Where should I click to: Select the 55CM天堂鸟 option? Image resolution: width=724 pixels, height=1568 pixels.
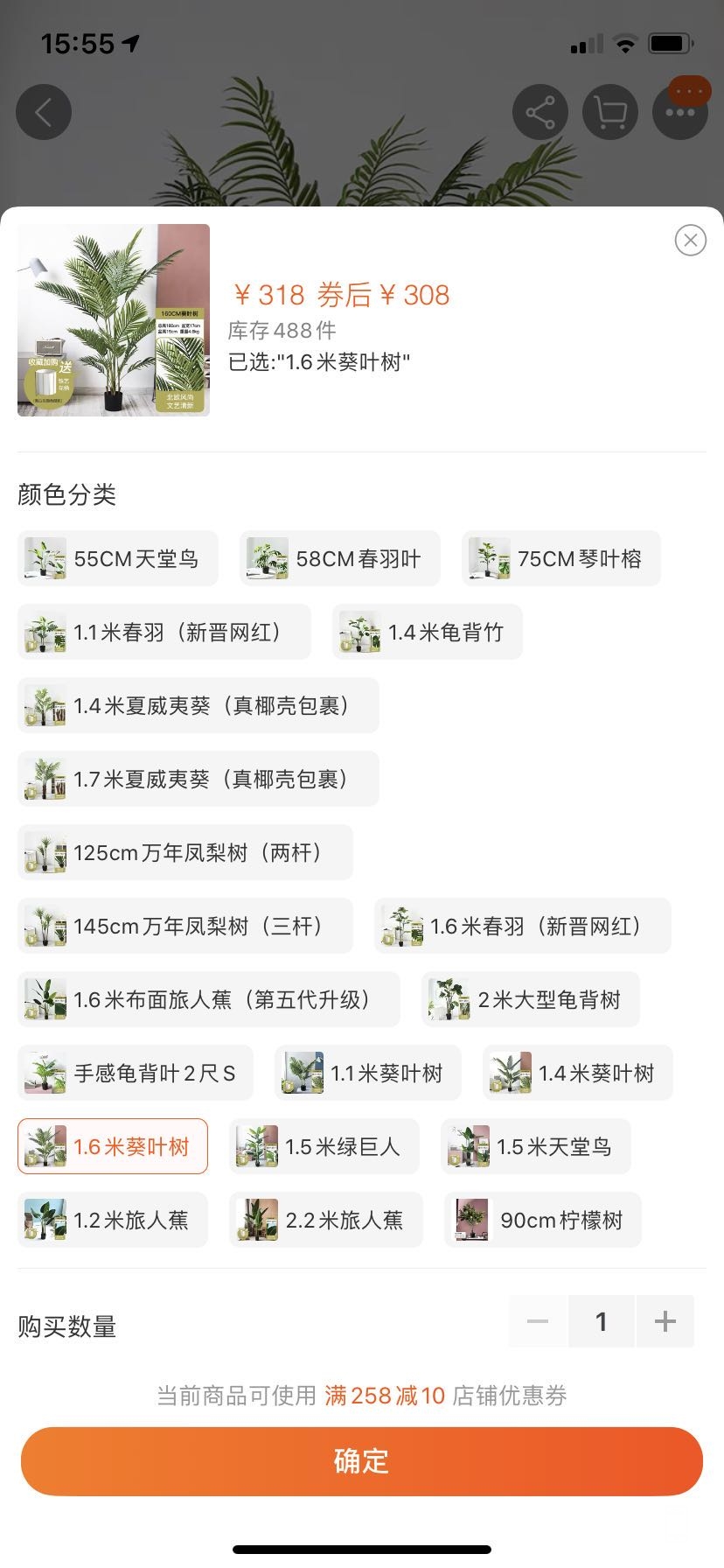click(118, 558)
